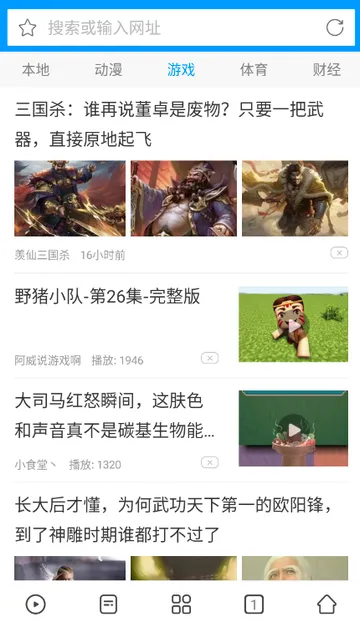Go to the 财经 tab
The height and width of the screenshot is (623, 360).
[327, 70]
